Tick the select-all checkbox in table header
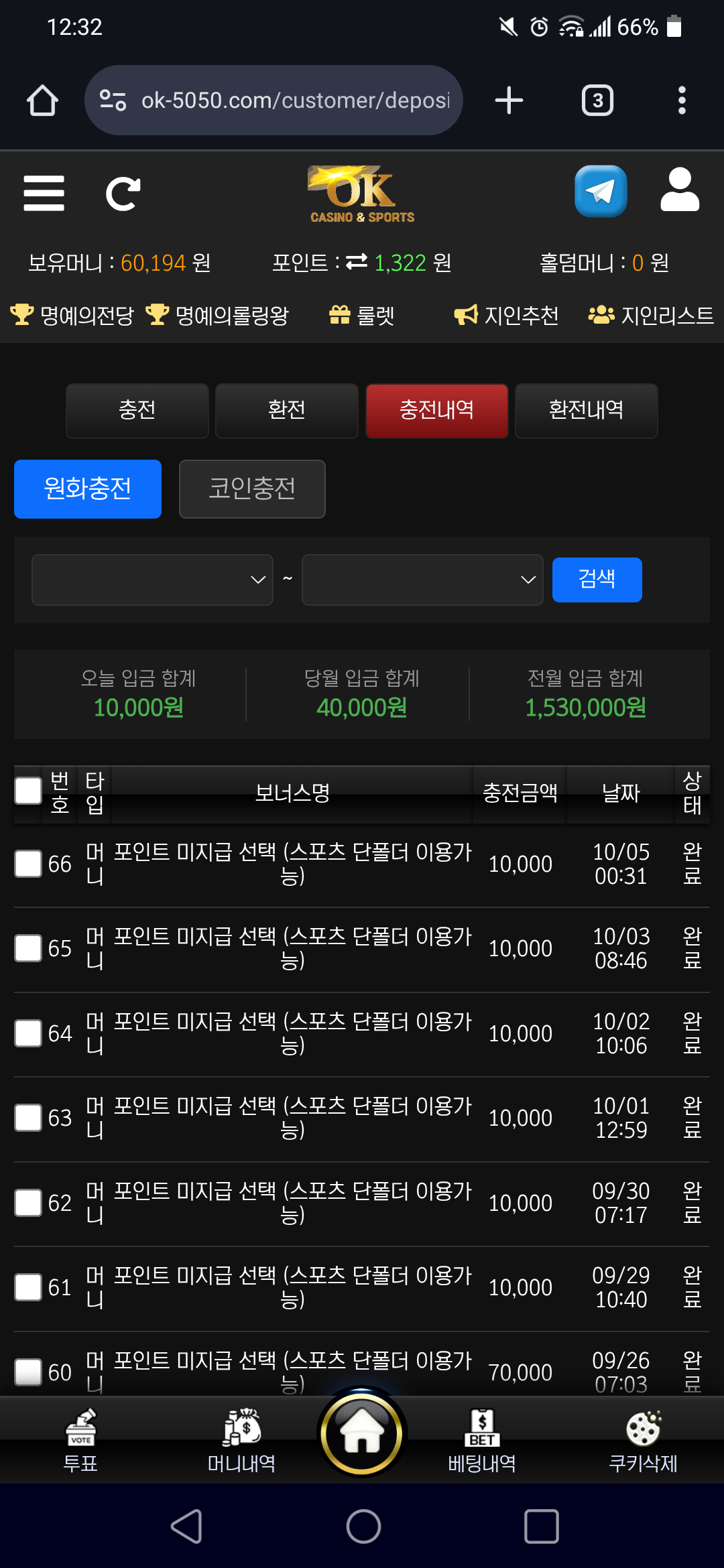The height and width of the screenshot is (1568, 724). click(x=28, y=791)
